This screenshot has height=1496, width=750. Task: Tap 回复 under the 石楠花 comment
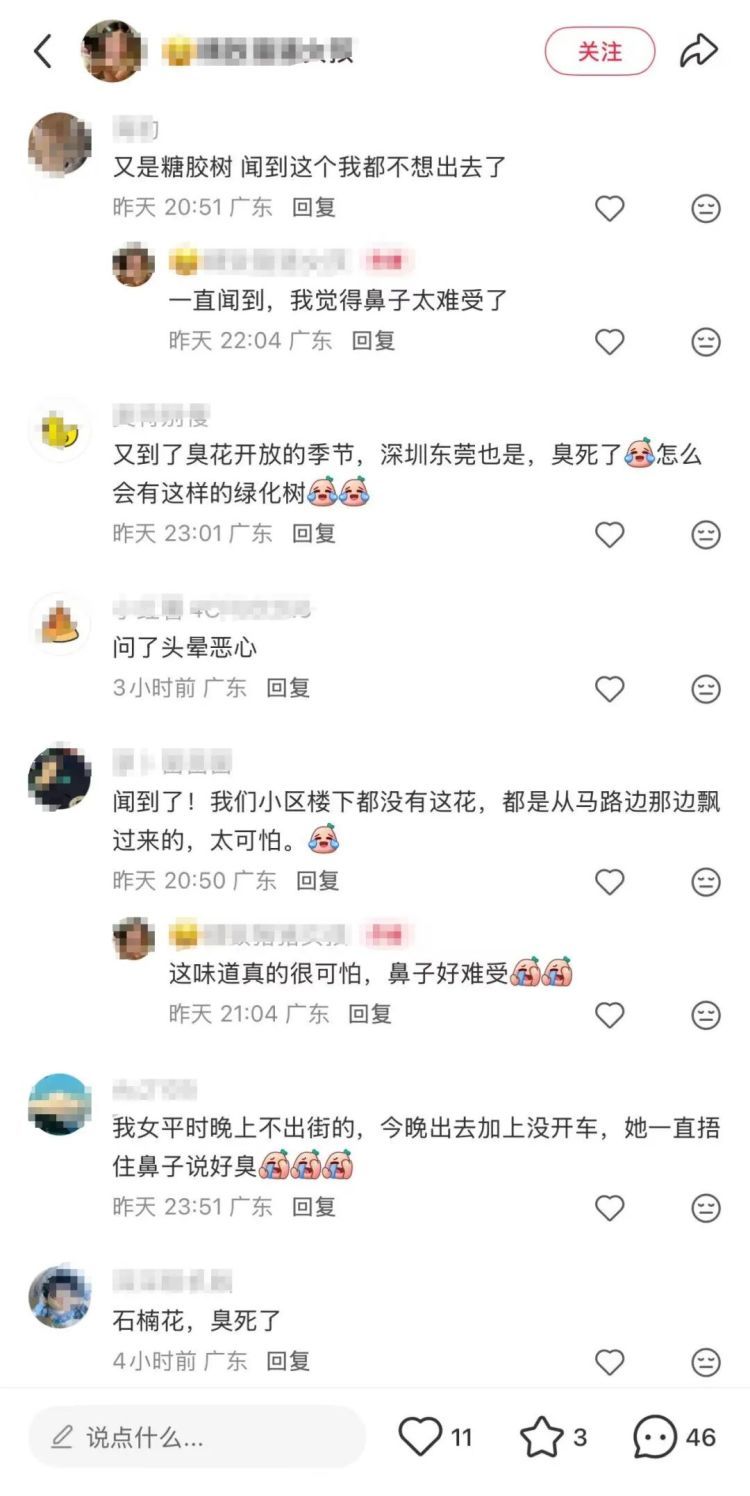290,1361
